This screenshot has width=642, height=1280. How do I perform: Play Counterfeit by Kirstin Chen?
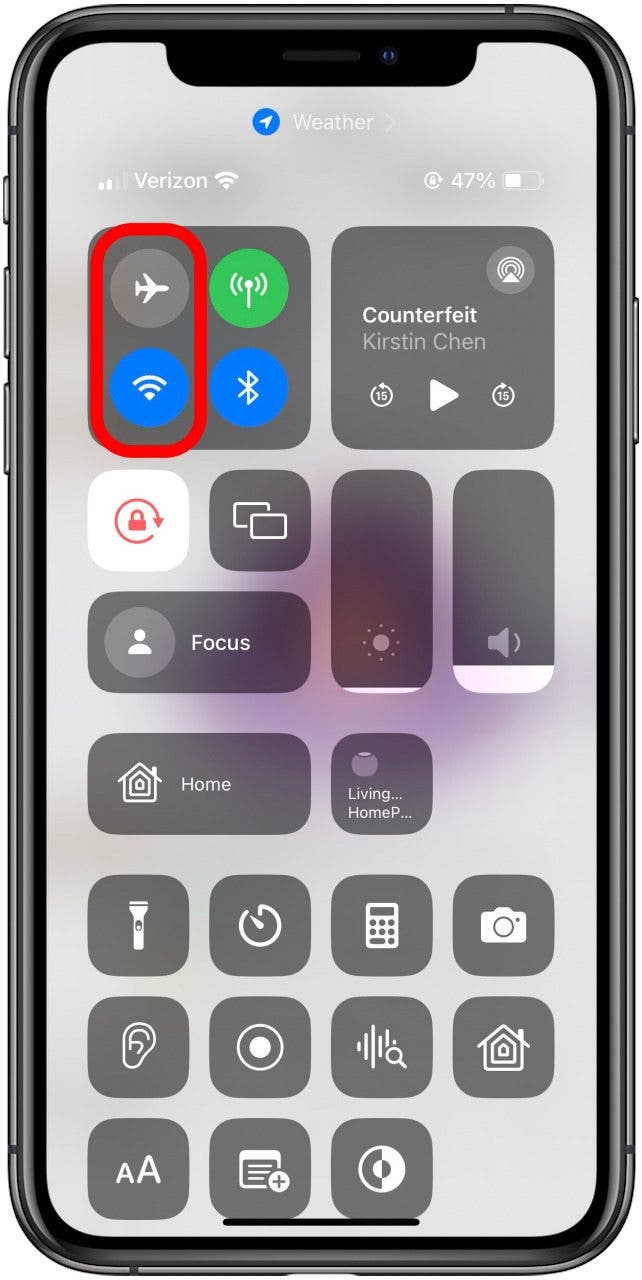(x=443, y=395)
